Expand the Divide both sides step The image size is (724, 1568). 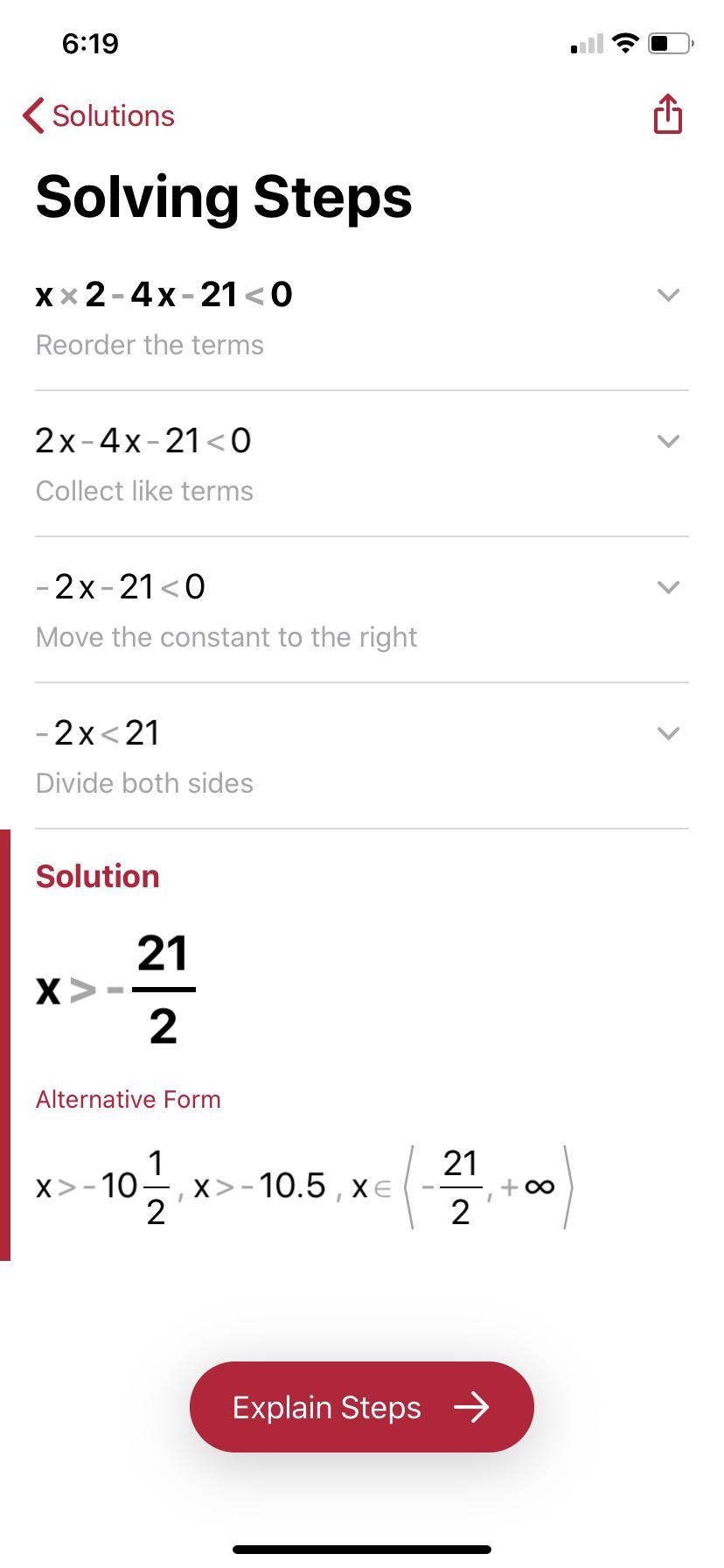click(x=668, y=733)
